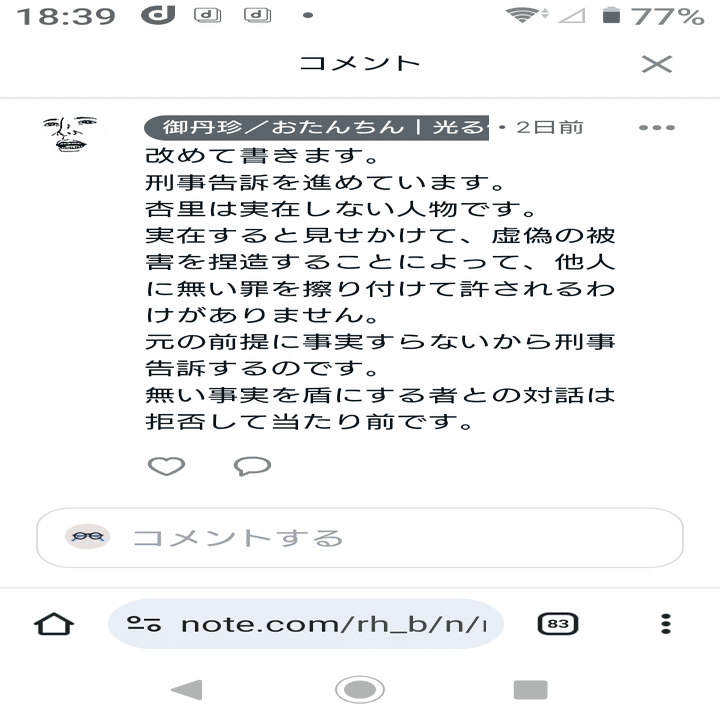Image resolution: width=720 pixels, height=720 pixels.
Task: Go back with the system back button
Action: [186, 689]
